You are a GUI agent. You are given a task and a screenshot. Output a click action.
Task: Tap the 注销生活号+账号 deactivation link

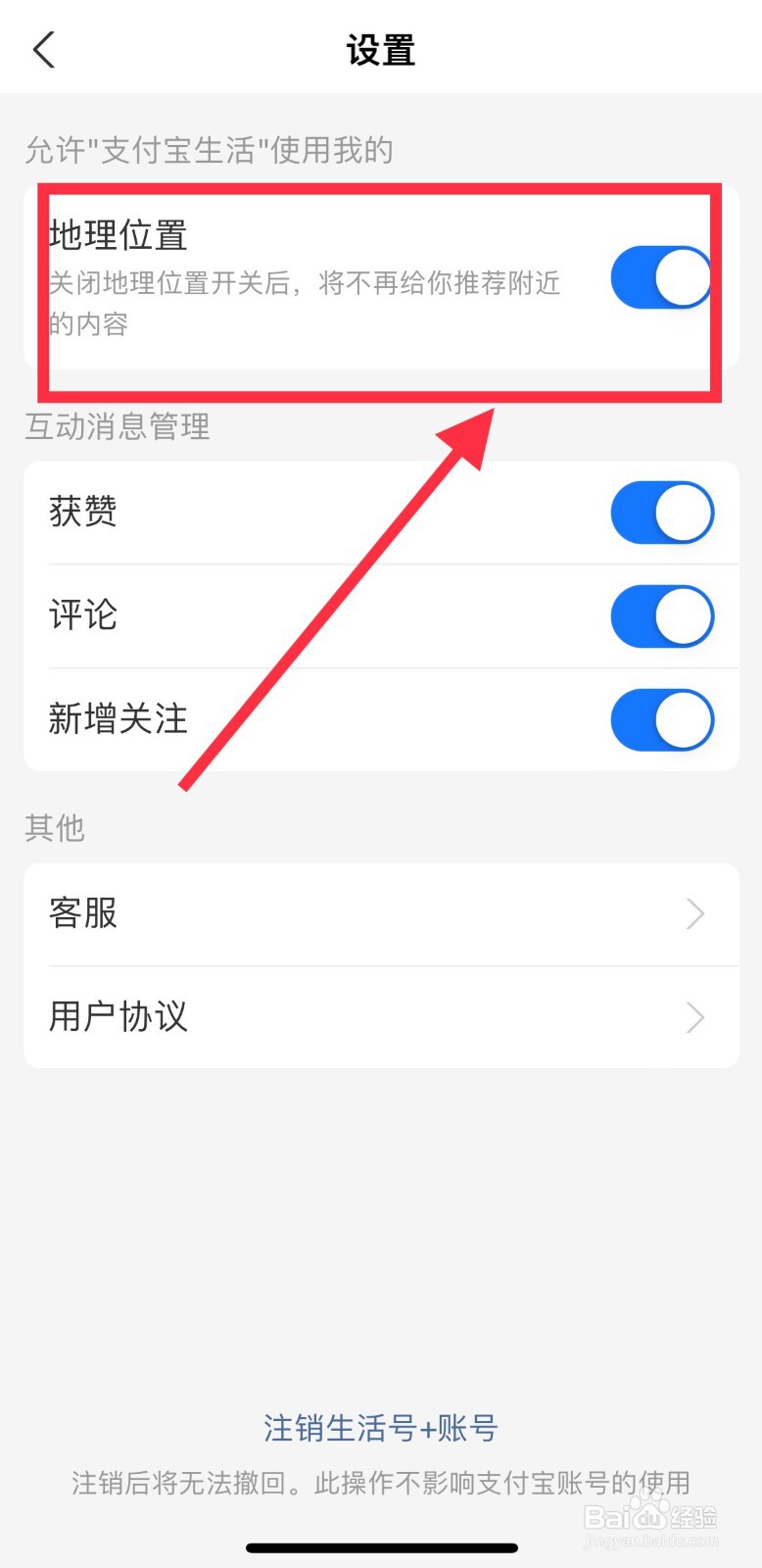380,1430
